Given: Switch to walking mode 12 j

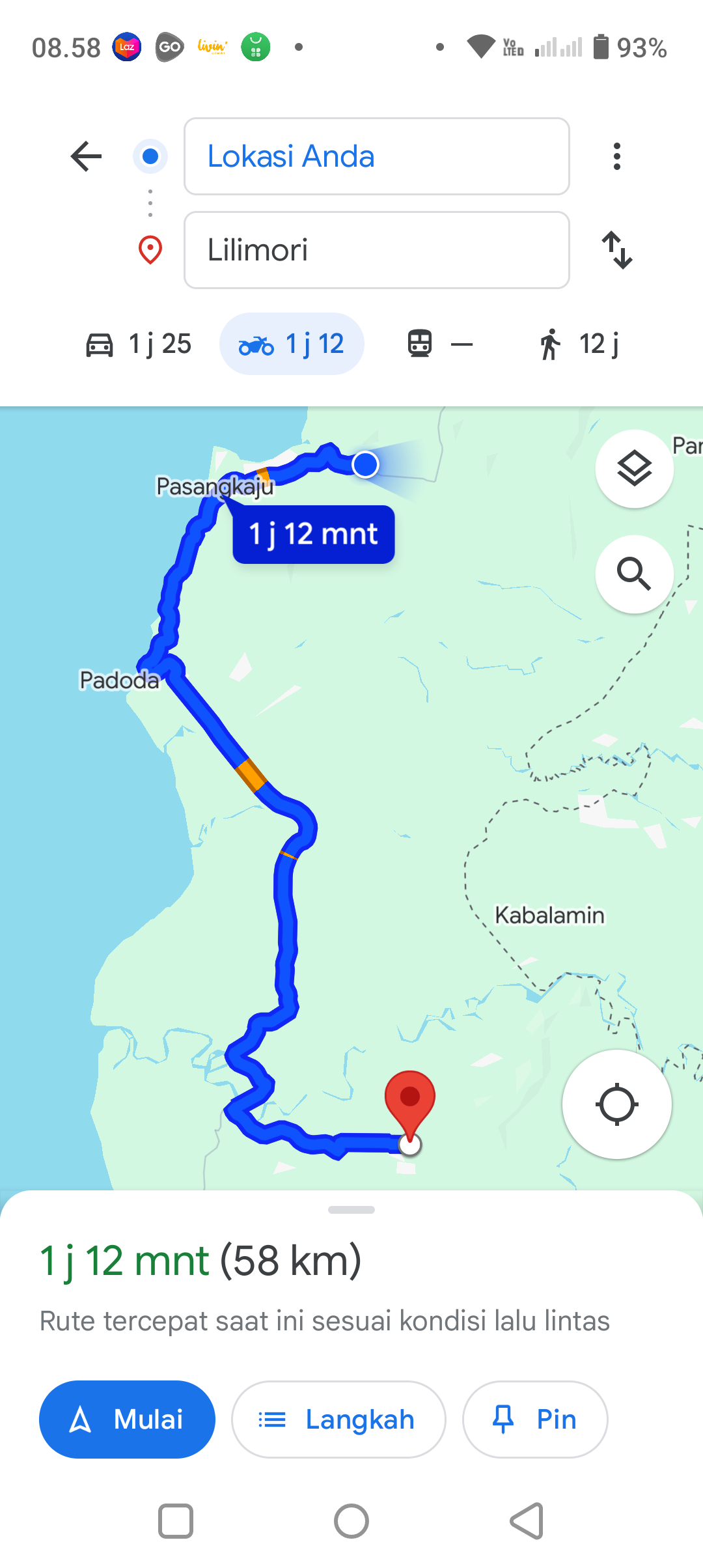Looking at the screenshot, I should coord(578,344).
